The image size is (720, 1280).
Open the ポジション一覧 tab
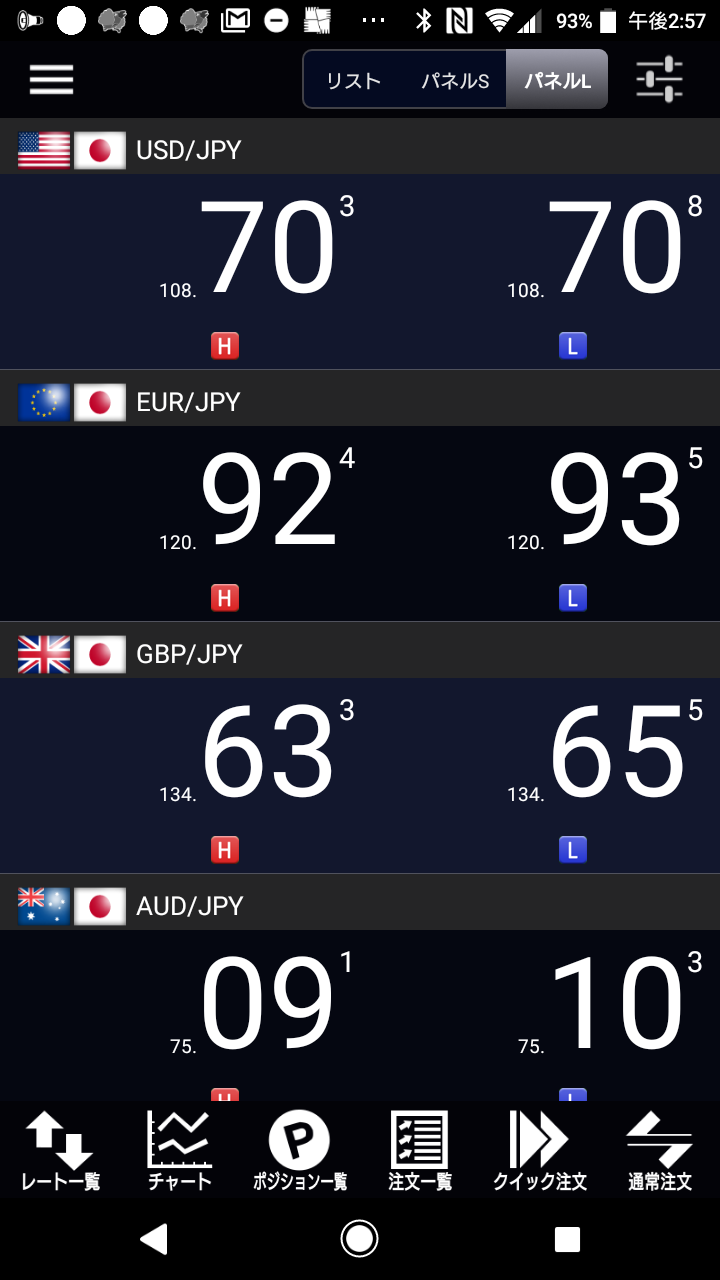tap(299, 1151)
